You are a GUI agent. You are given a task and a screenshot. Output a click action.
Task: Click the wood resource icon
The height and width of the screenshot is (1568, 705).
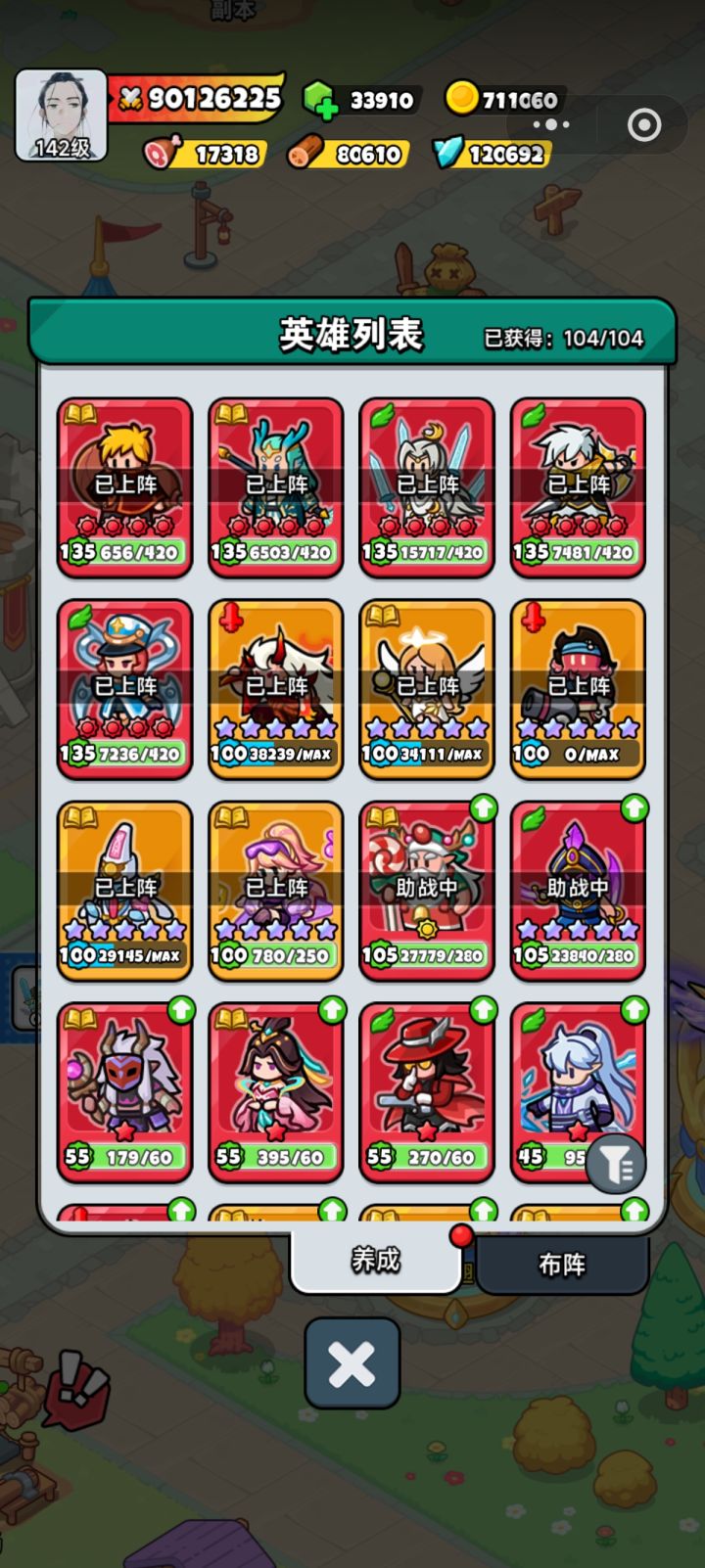pos(304,153)
